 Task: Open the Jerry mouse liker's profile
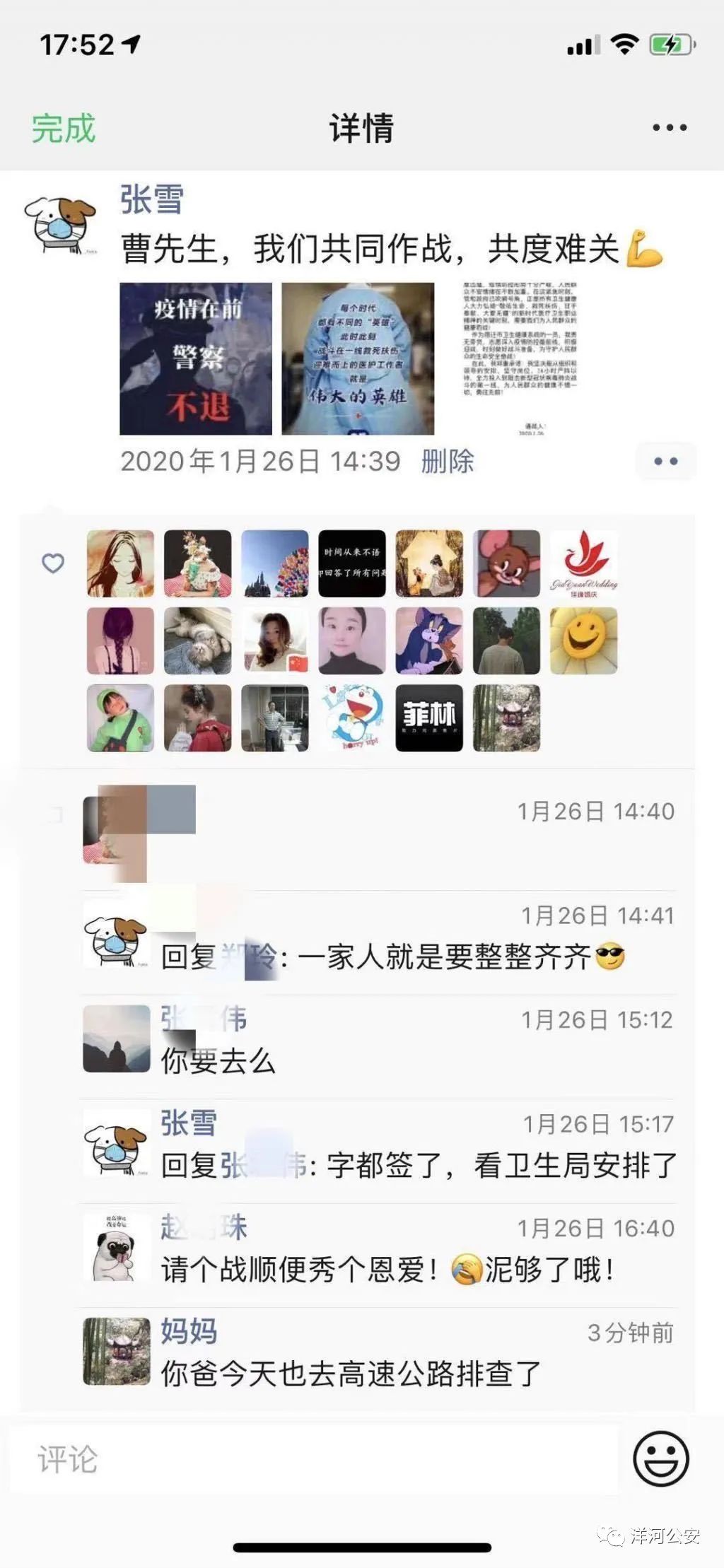(506, 563)
